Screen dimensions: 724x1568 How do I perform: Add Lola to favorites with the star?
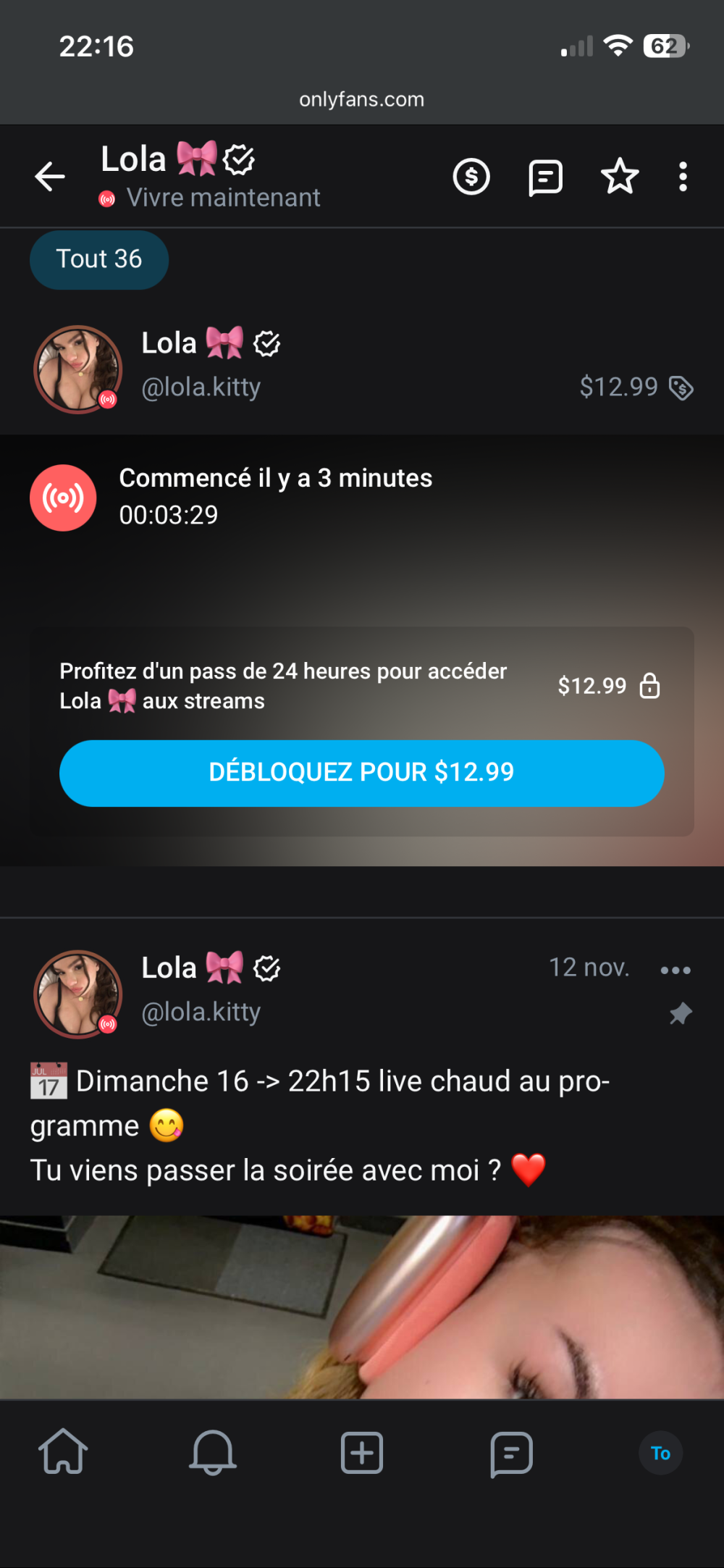(x=620, y=177)
